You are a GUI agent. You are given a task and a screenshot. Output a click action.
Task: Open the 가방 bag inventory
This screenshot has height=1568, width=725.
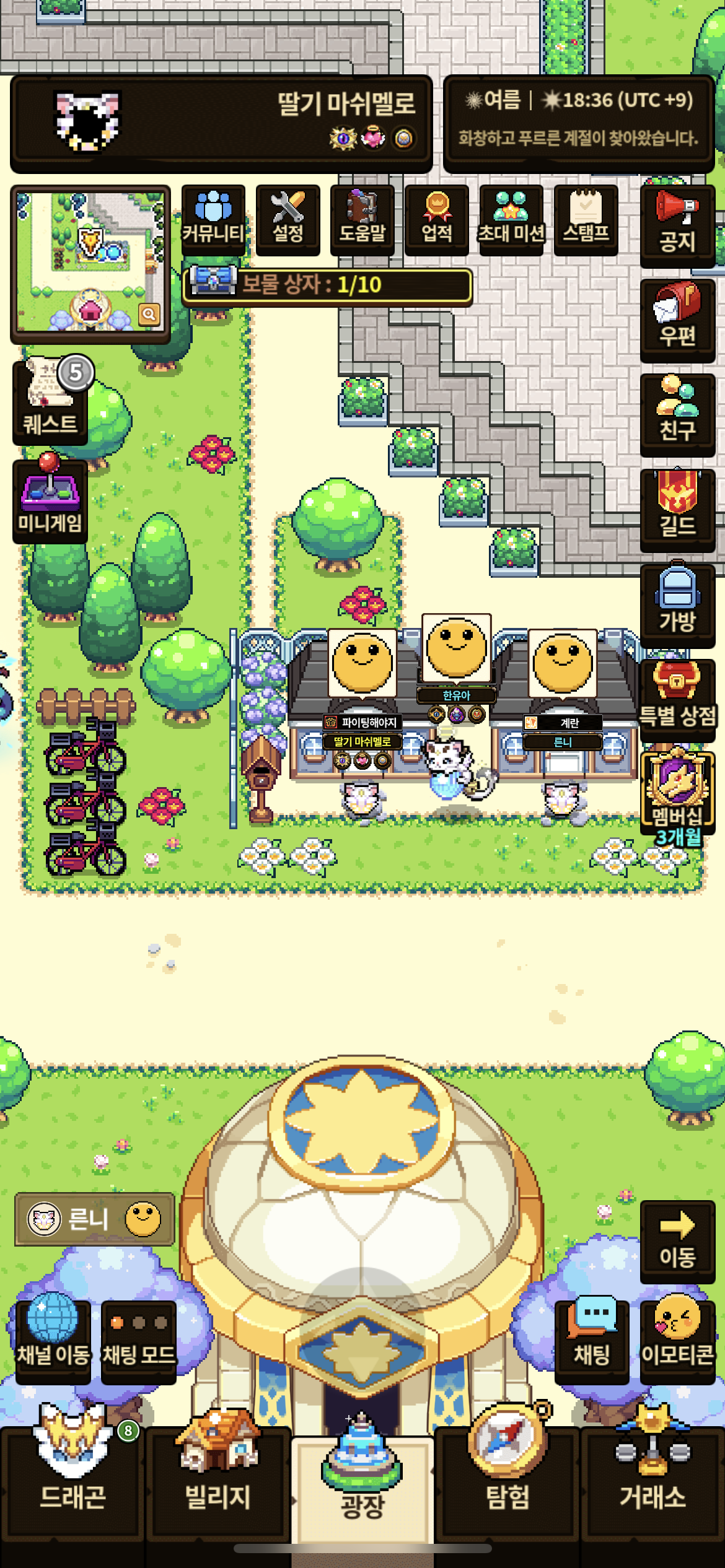point(678,606)
